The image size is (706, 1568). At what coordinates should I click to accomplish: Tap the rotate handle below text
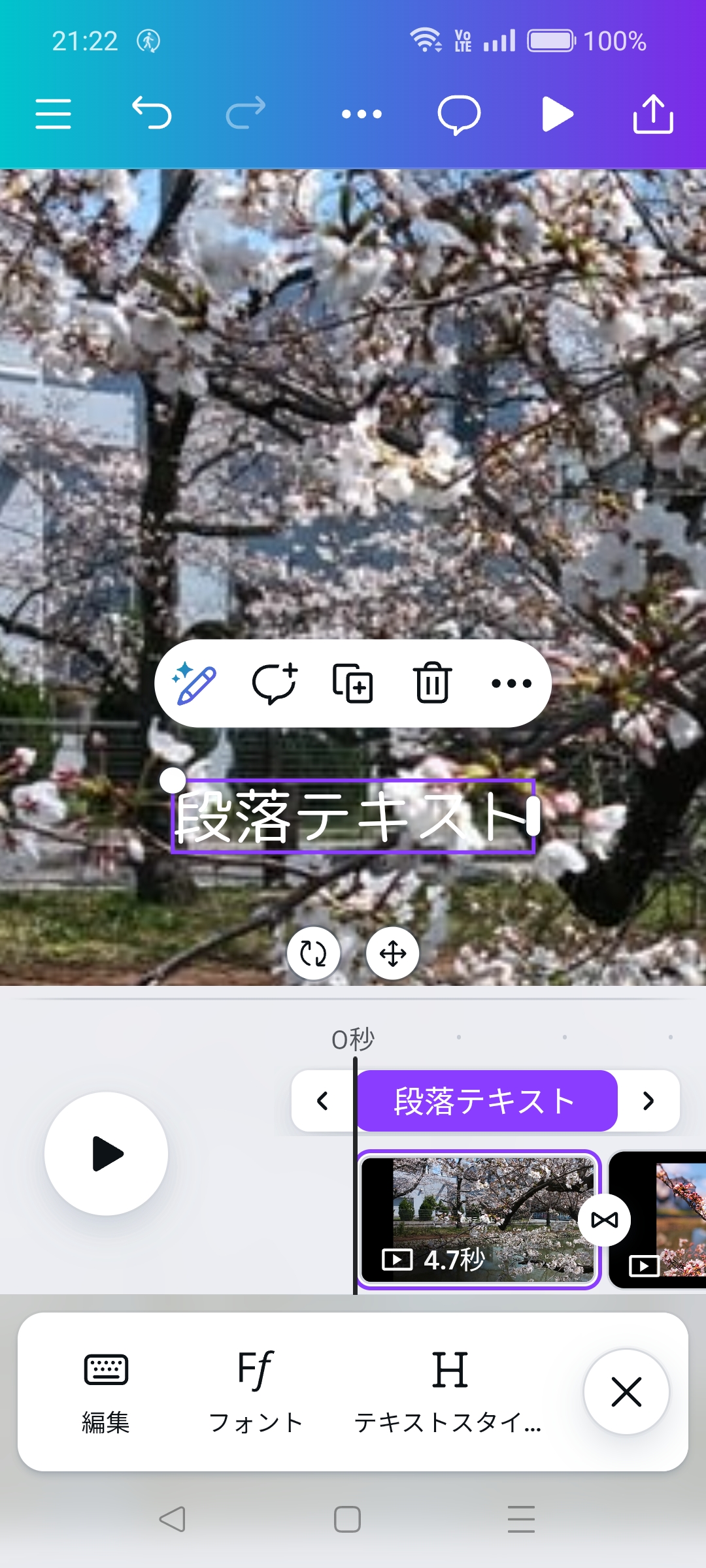pyautogui.click(x=313, y=954)
